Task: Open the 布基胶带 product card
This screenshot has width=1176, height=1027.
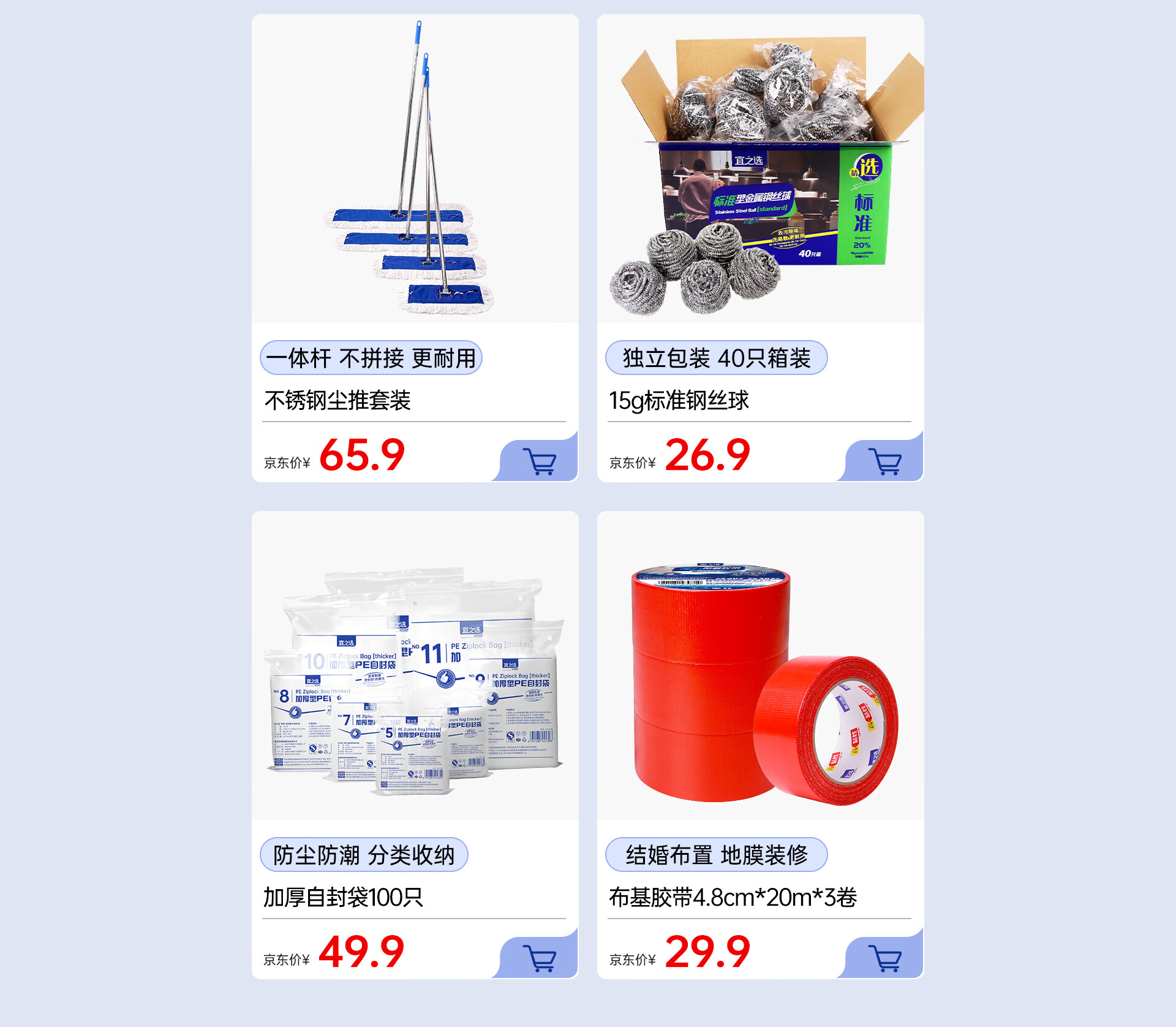Action: (x=760, y=745)
